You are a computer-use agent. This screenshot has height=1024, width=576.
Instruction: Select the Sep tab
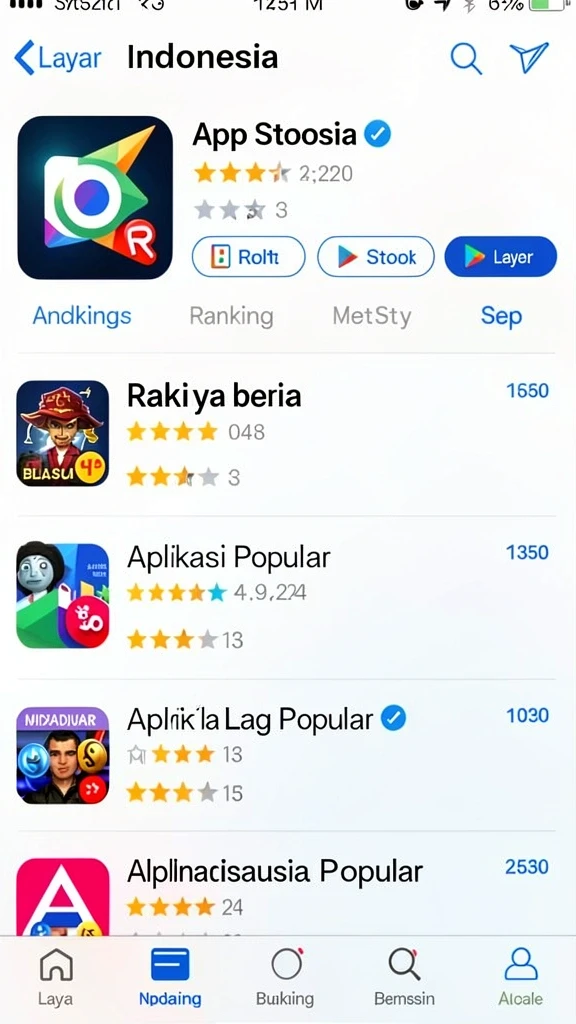point(501,316)
